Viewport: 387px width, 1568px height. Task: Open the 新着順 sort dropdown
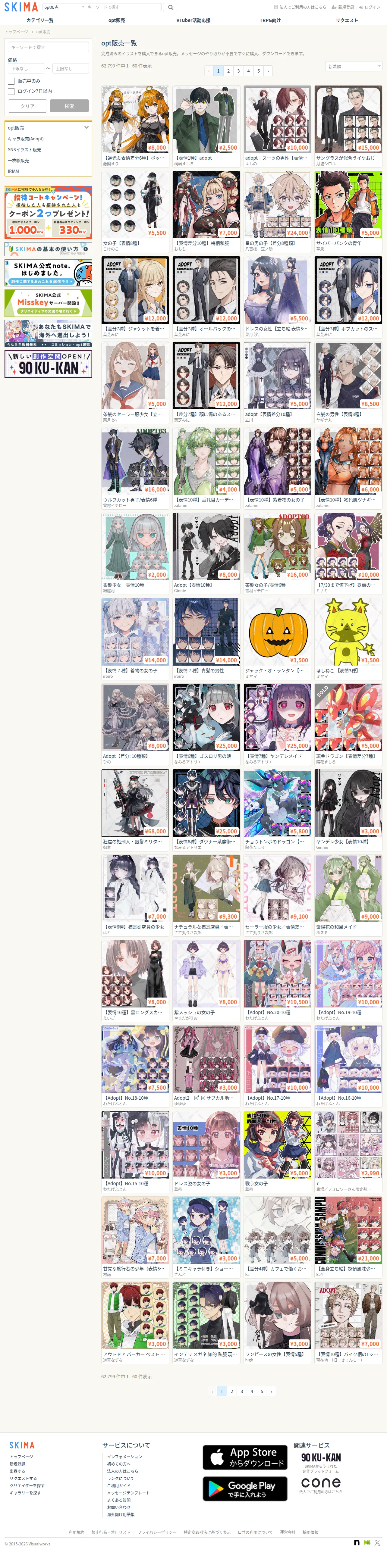354,66
